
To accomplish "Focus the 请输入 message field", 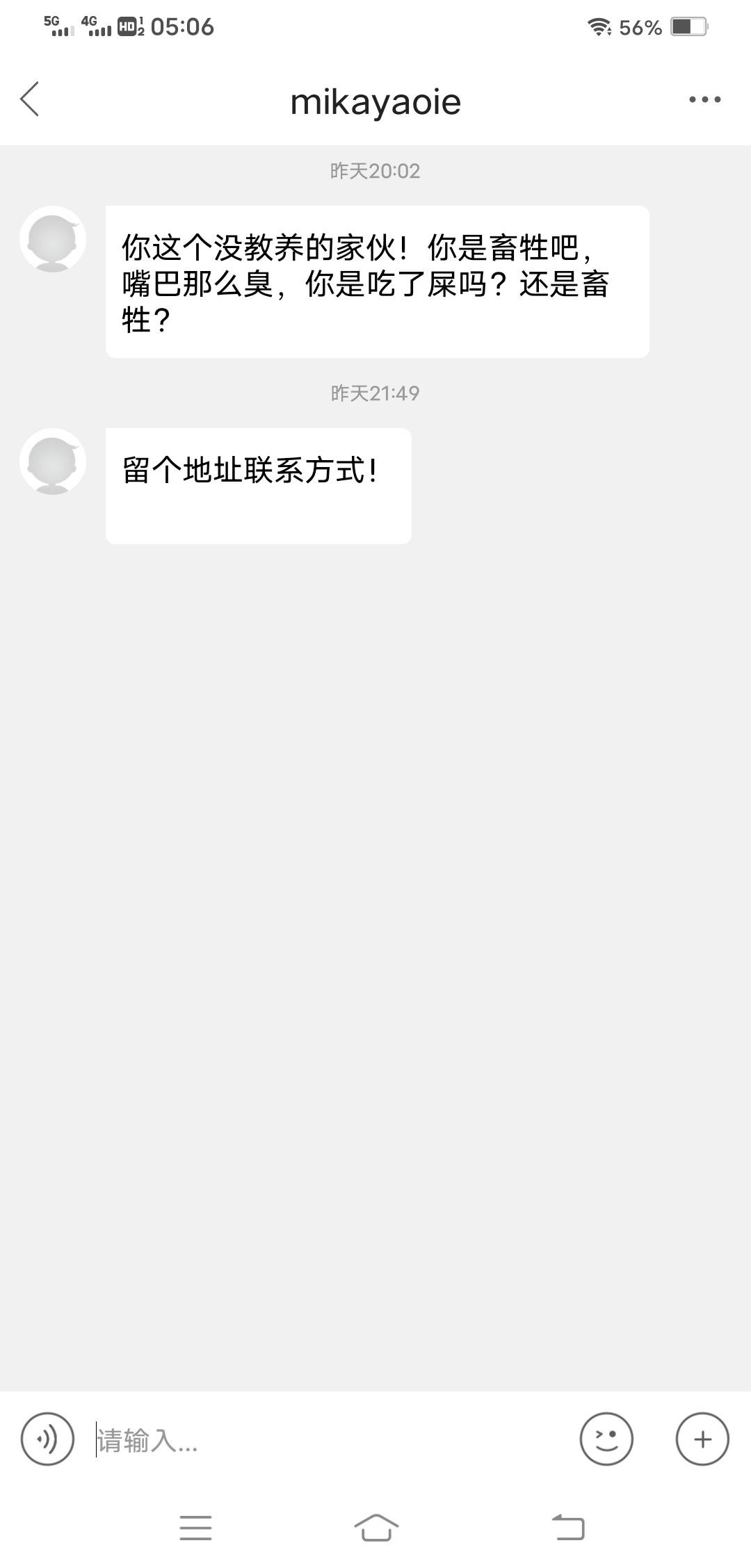I will [x=327, y=1440].
